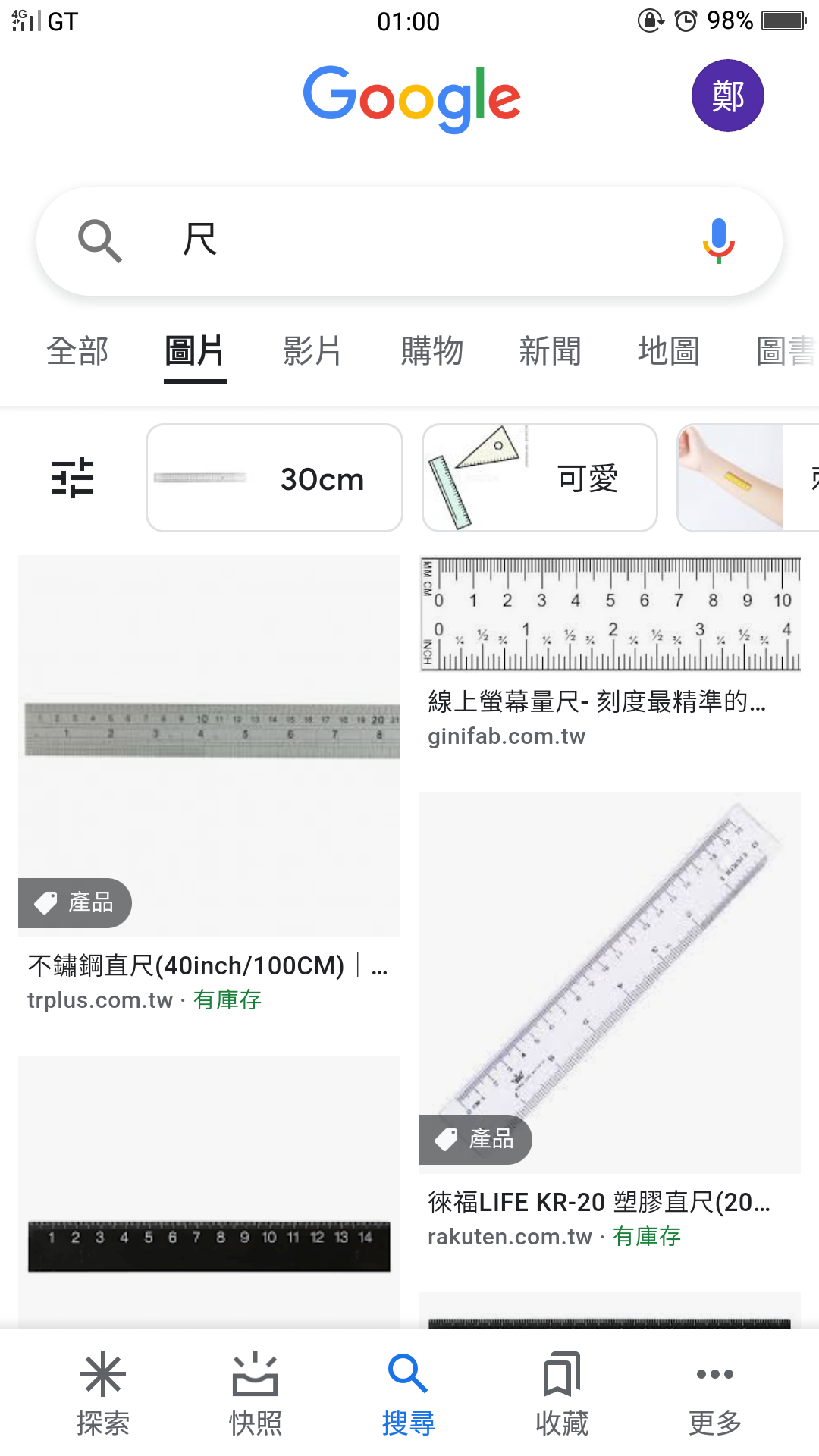Start voice search with the microphone

[x=718, y=241]
